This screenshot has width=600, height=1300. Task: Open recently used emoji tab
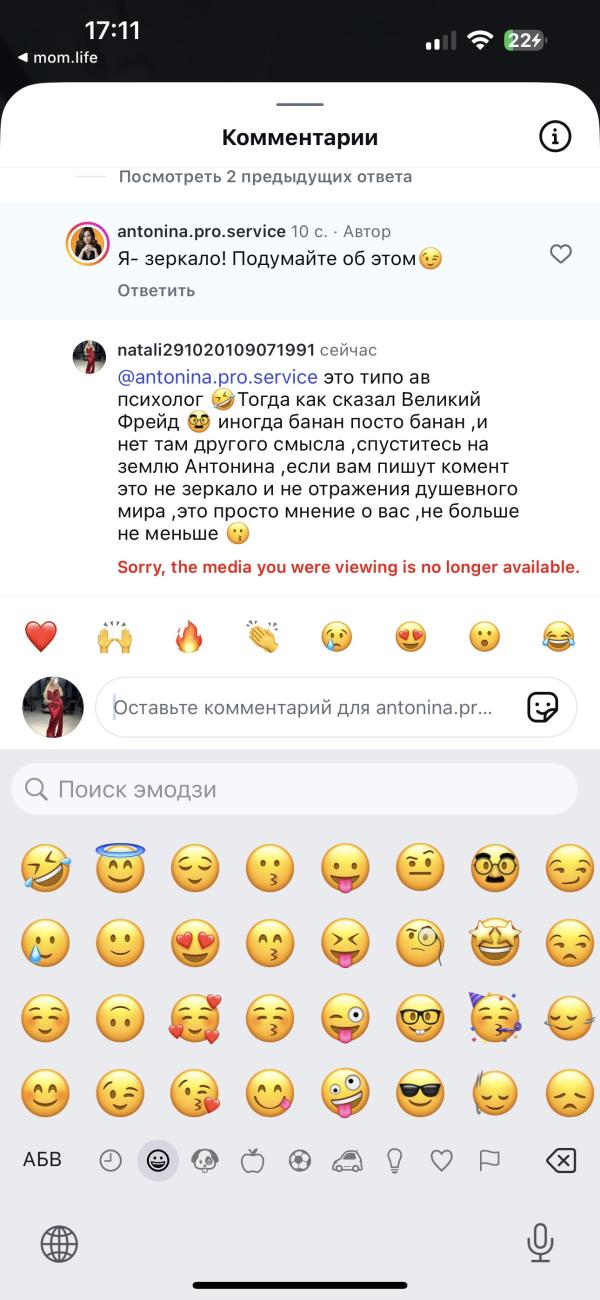pos(110,1161)
